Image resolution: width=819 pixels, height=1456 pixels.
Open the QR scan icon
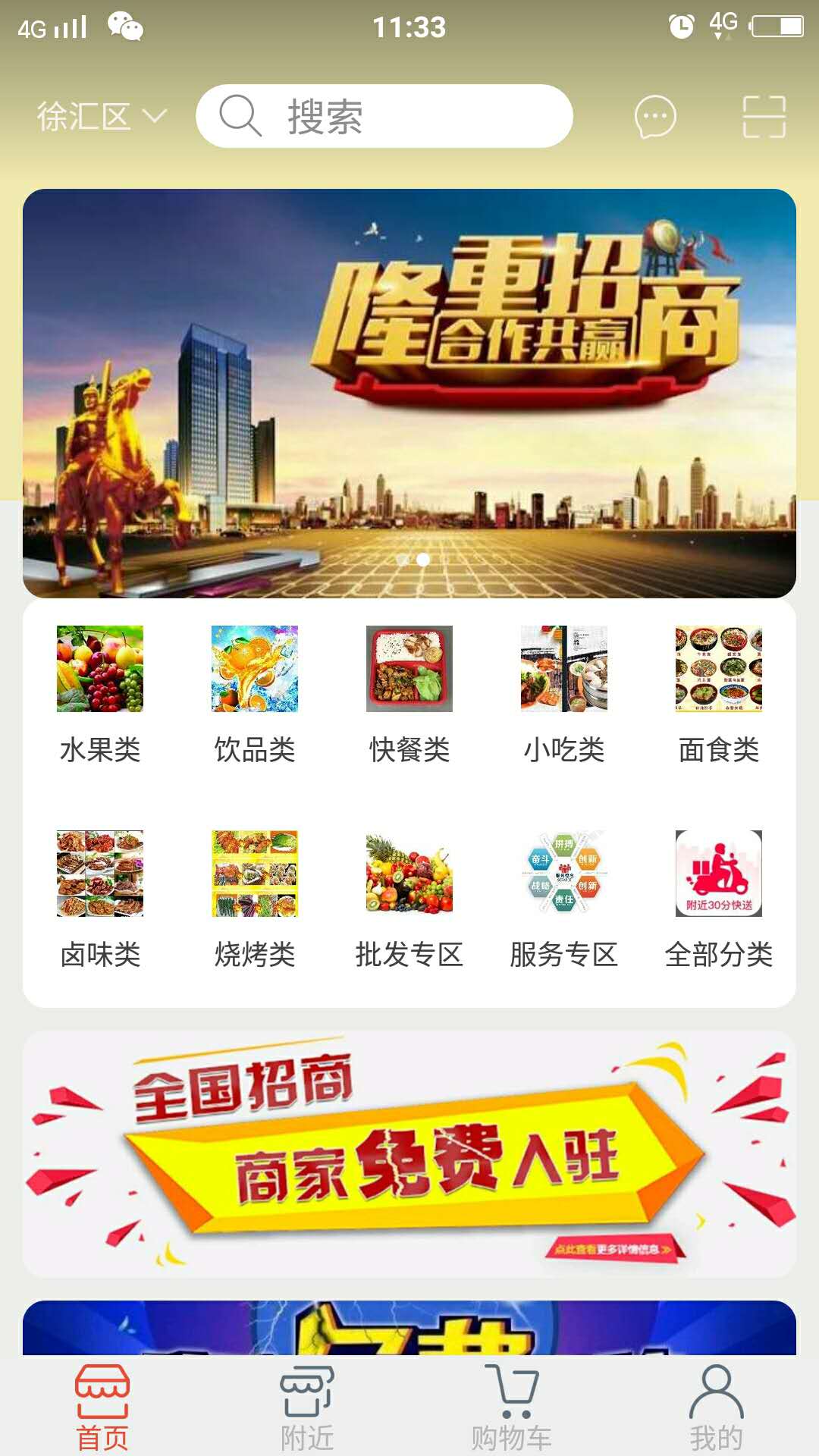764,117
